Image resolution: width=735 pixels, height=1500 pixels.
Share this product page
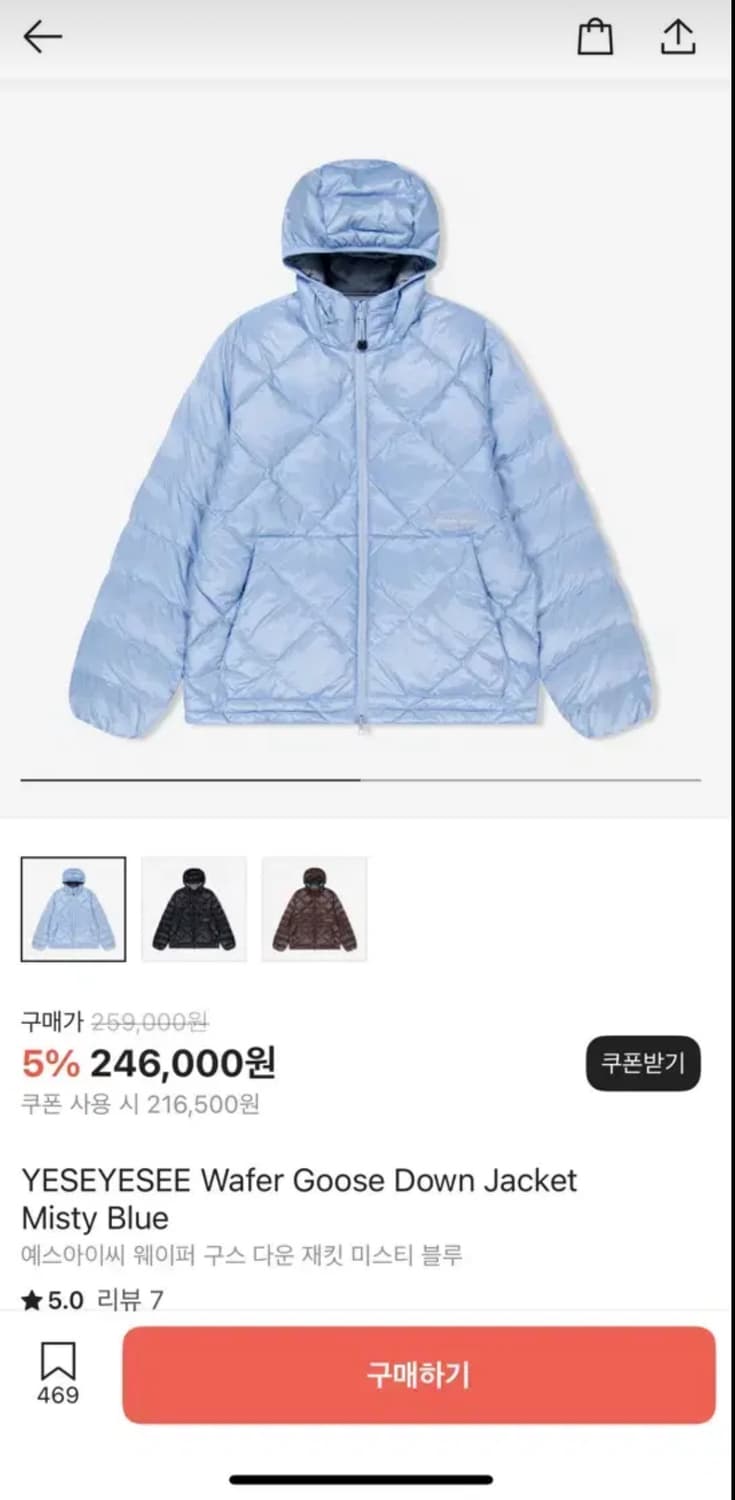[678, 36]
